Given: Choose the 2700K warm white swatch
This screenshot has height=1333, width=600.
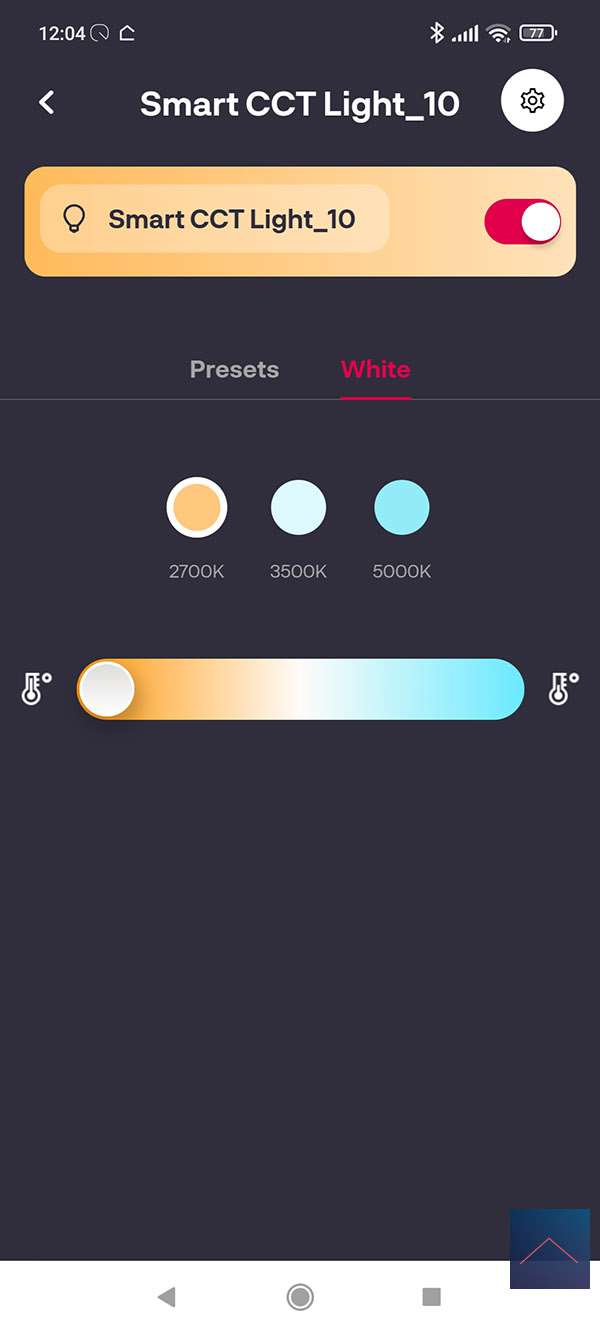Looking at the screenshot, I should coord(197,508).
